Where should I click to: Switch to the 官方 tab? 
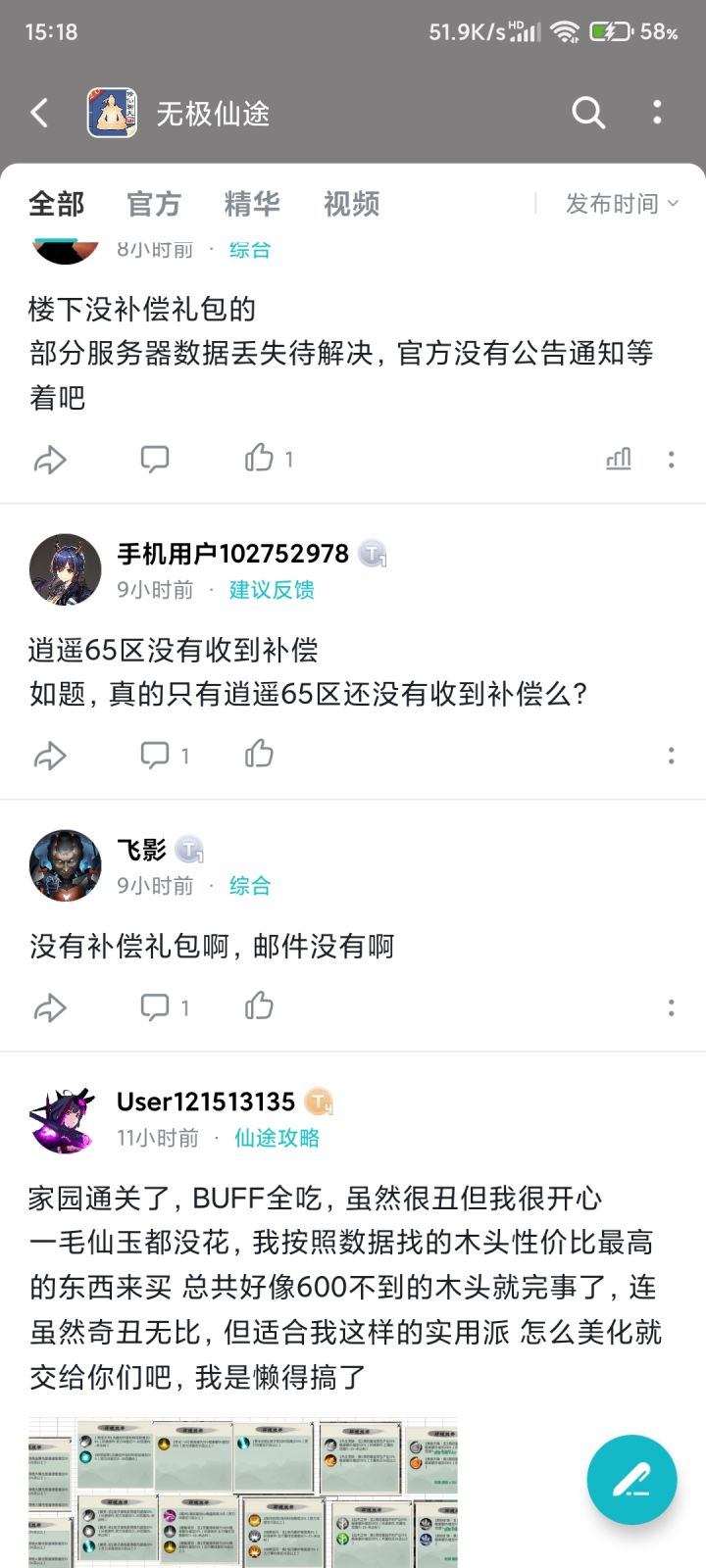[154, 204]
